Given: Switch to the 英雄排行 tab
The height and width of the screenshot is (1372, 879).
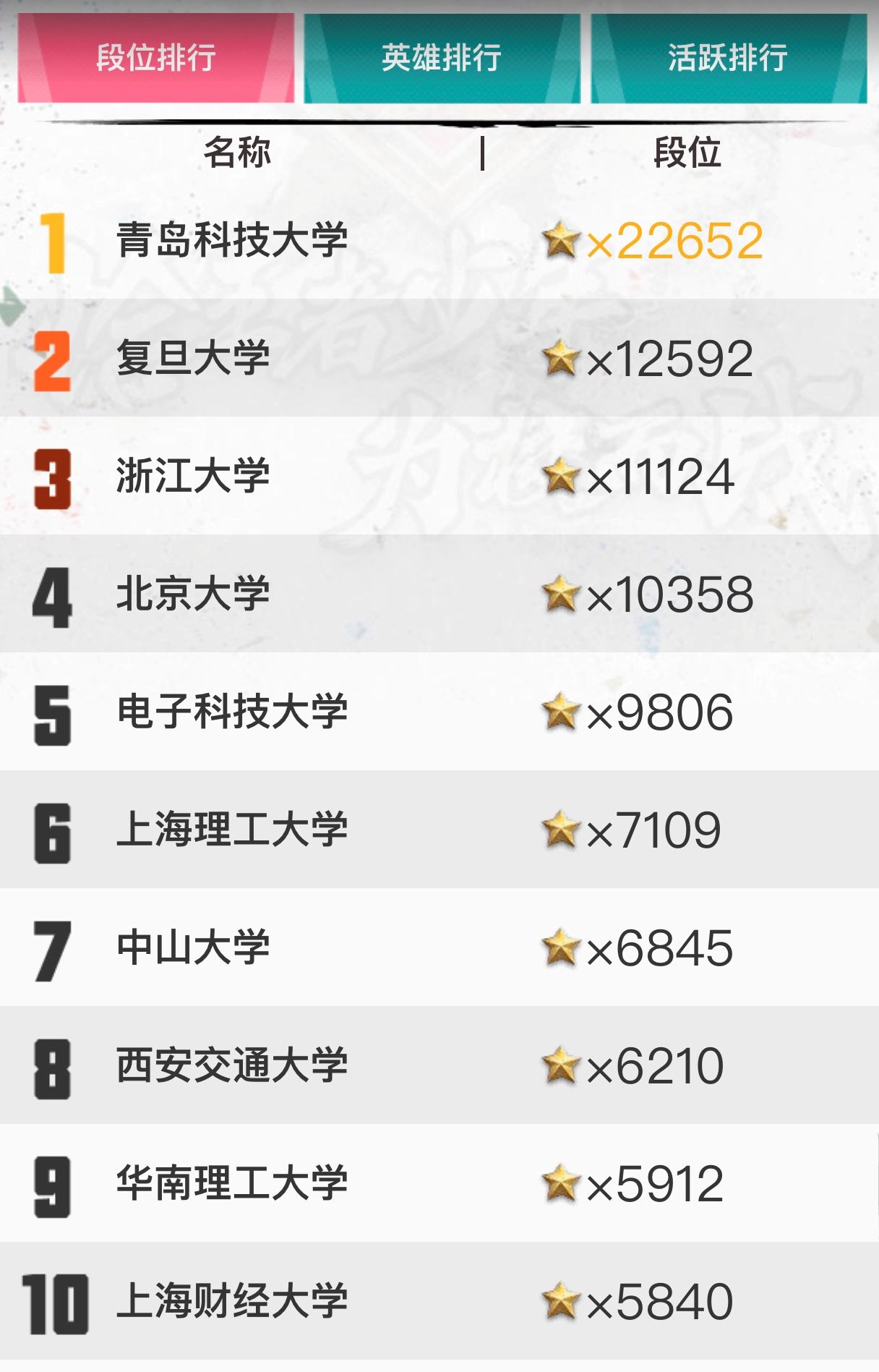Looking at the screenshot, I should 442,58.
